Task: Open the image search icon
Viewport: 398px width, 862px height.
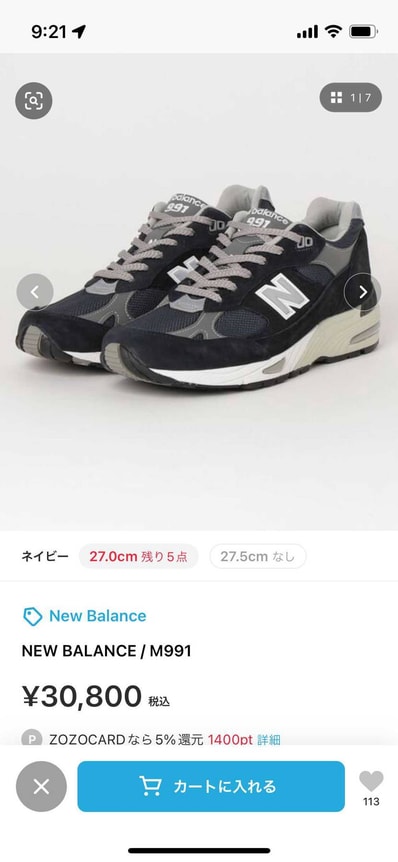Action: [34, 101]
